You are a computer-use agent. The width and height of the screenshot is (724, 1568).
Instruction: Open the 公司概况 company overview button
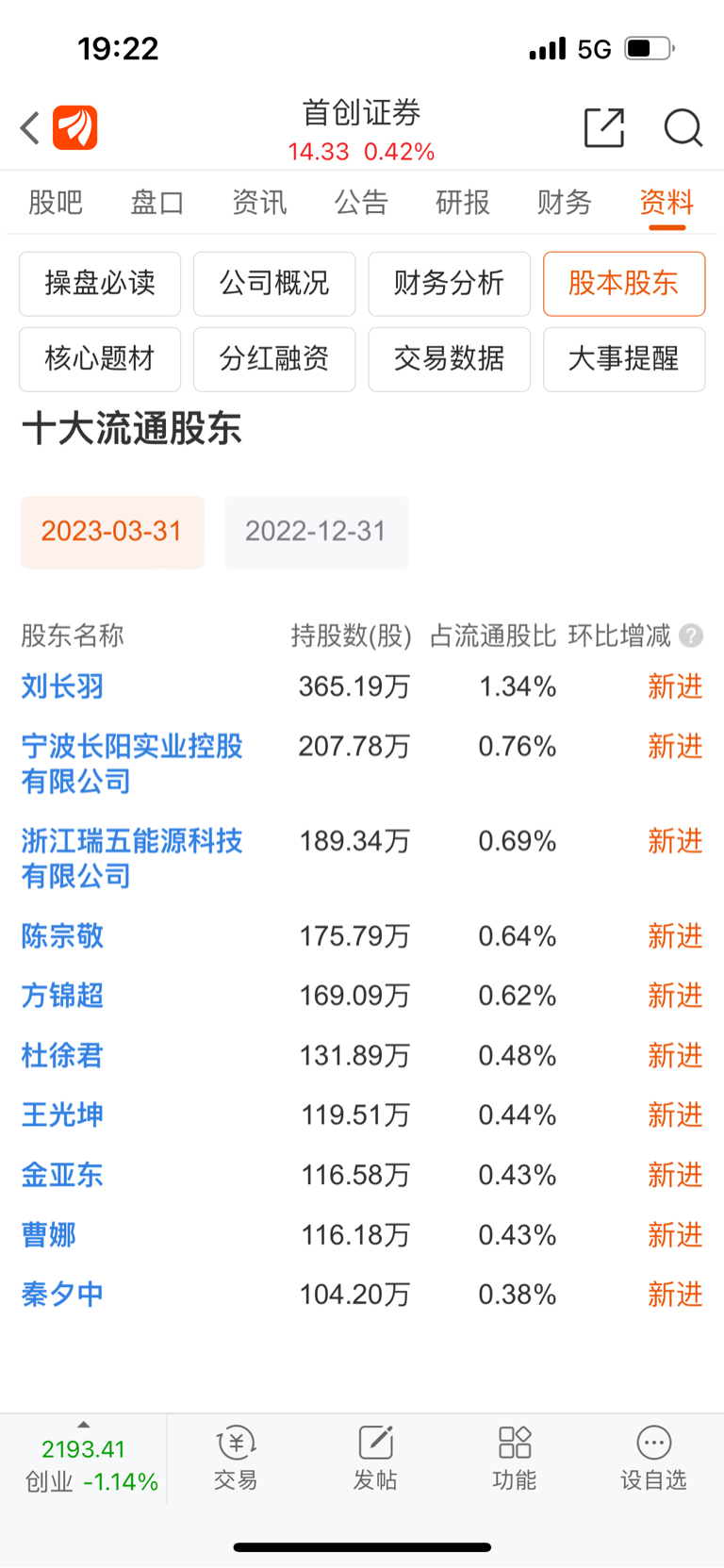click(x=273, y=284)
